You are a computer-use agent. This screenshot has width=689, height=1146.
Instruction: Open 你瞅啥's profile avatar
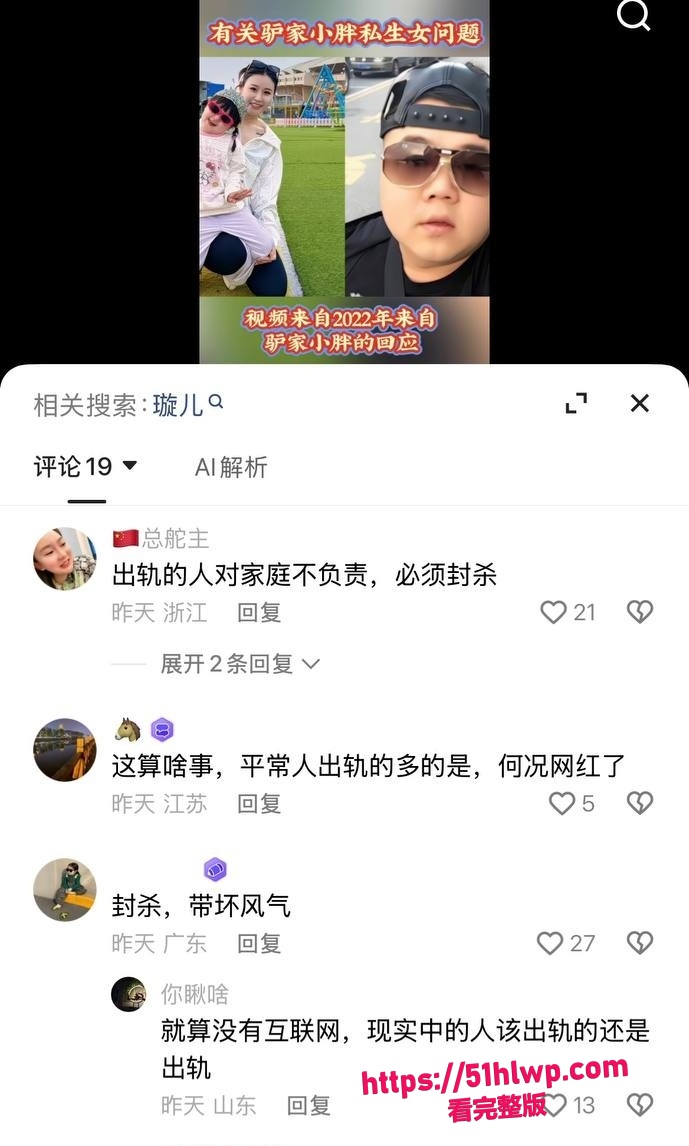point(129,994)
